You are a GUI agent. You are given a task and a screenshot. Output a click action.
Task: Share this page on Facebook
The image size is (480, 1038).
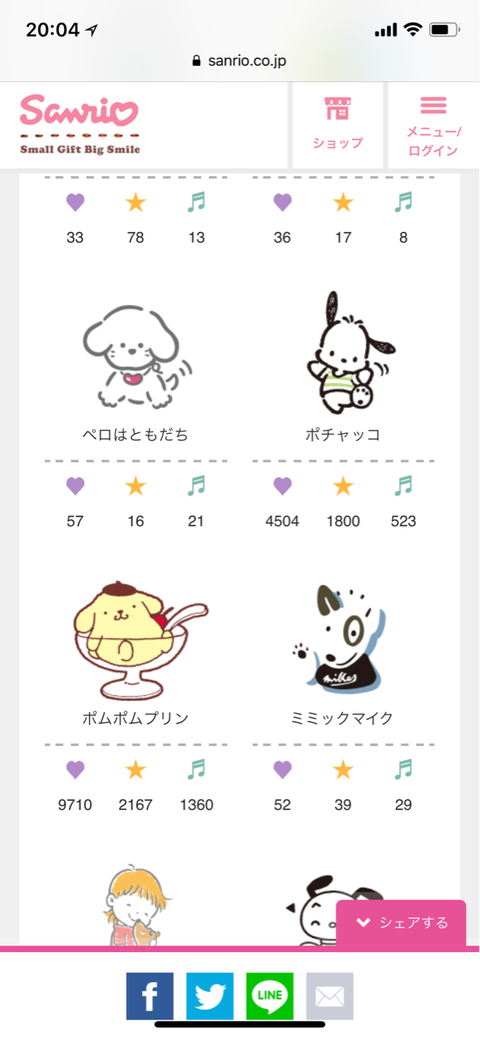[x=150, y=996]
